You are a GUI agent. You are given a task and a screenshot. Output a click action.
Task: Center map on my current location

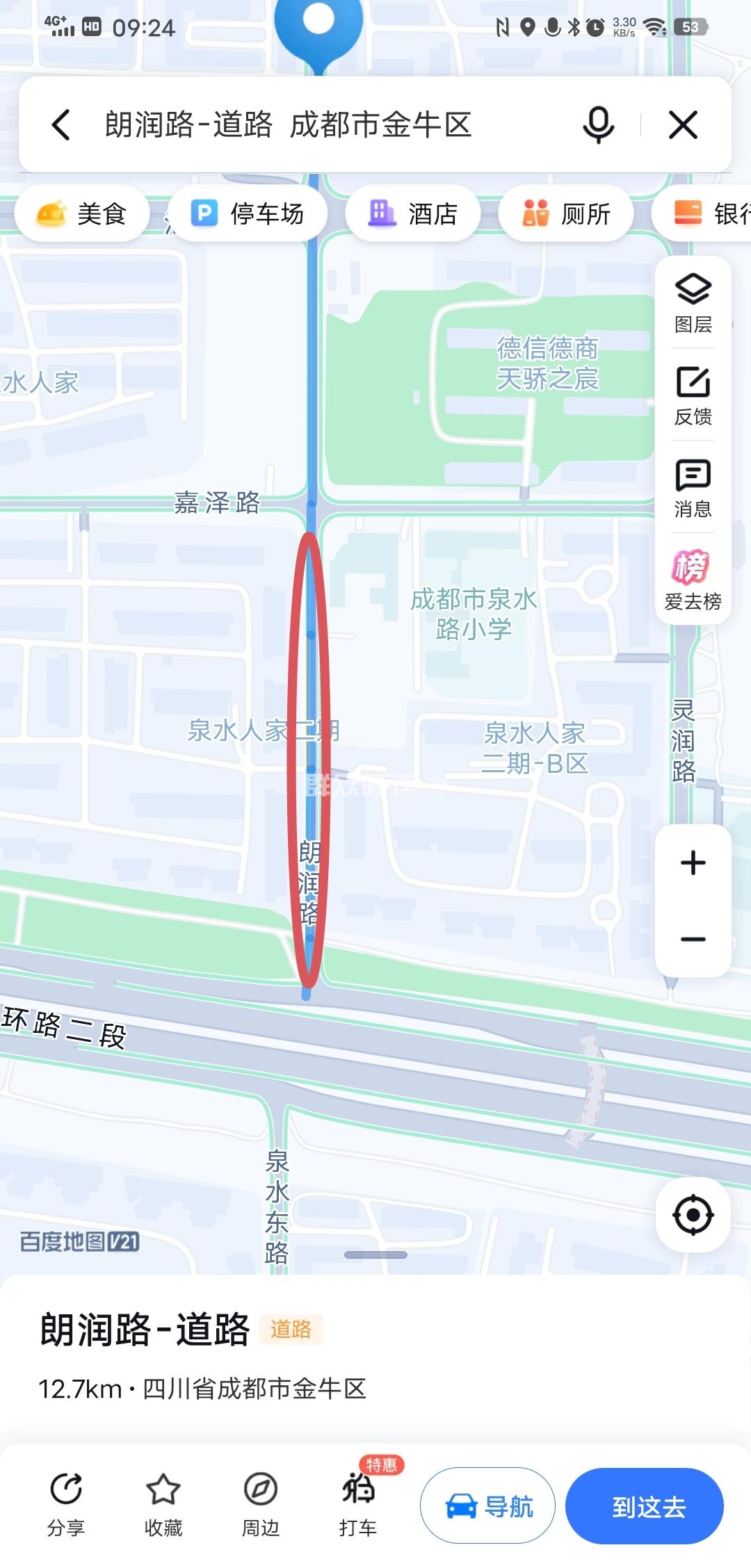pyautogui.click(x=693, y=1216)
